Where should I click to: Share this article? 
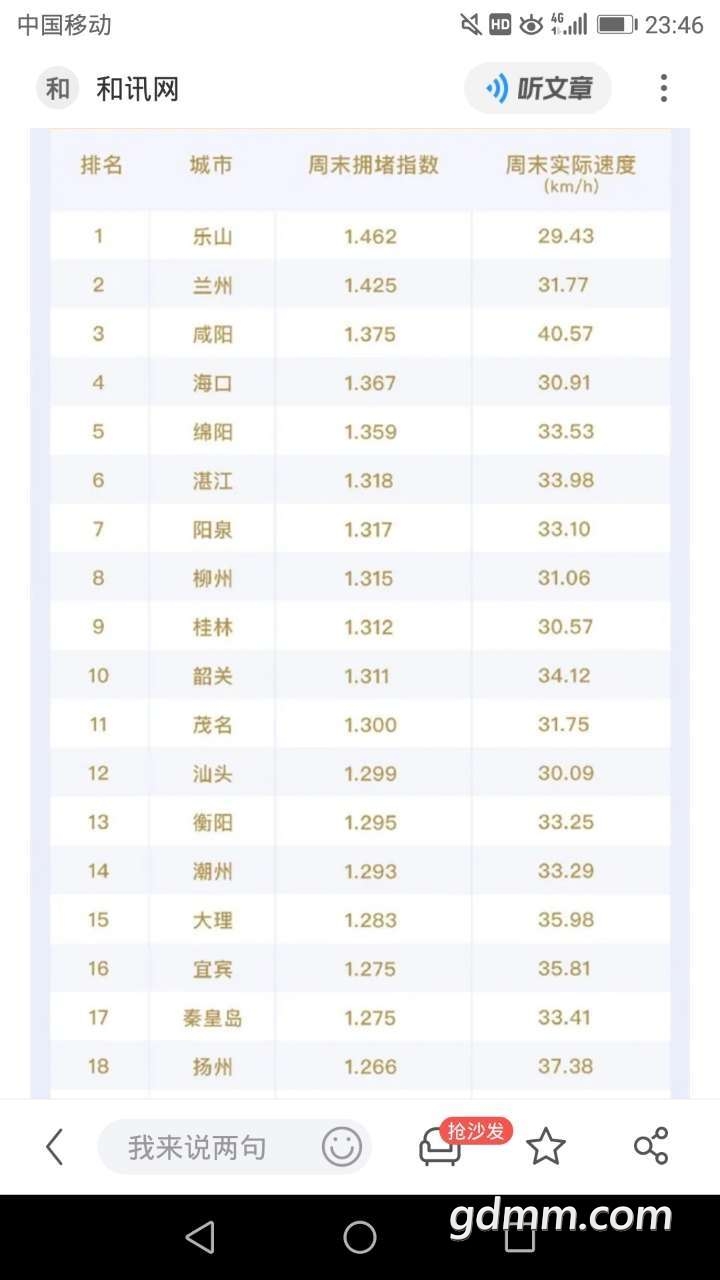pyautogui.click(x=651, y=1147)
